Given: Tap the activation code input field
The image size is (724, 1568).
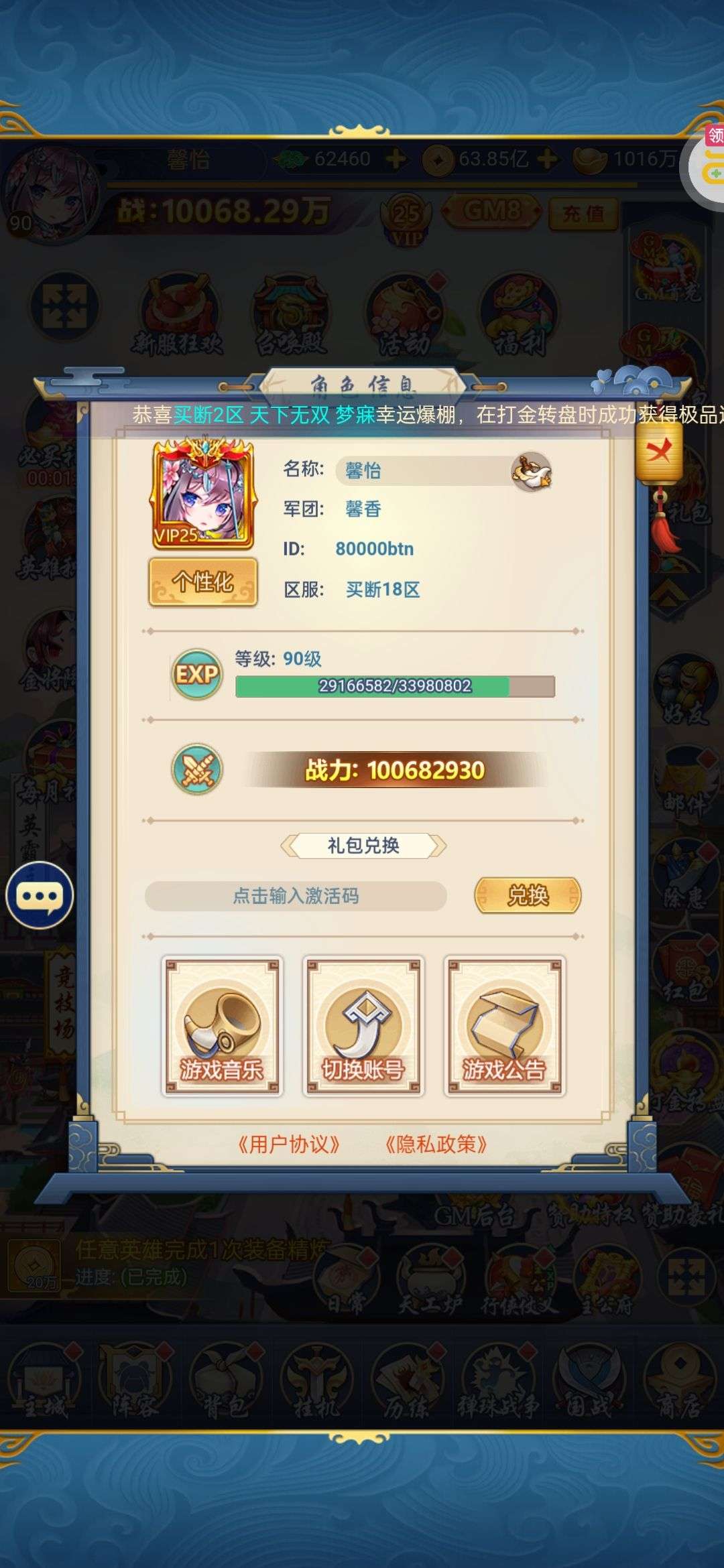Looking at the screenshot, I should click(x=296, y=896).
